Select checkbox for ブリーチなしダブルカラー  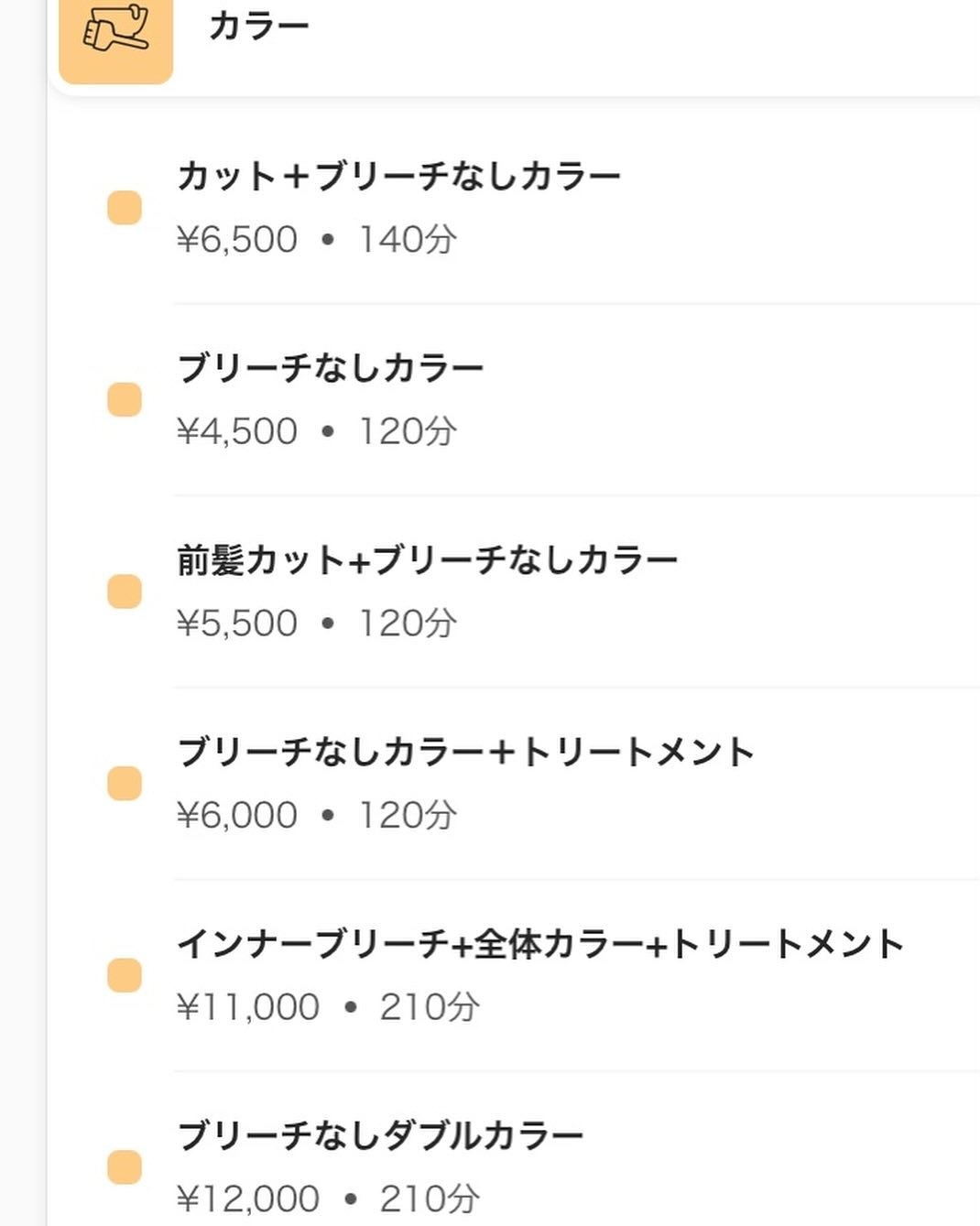[124, 1166]
